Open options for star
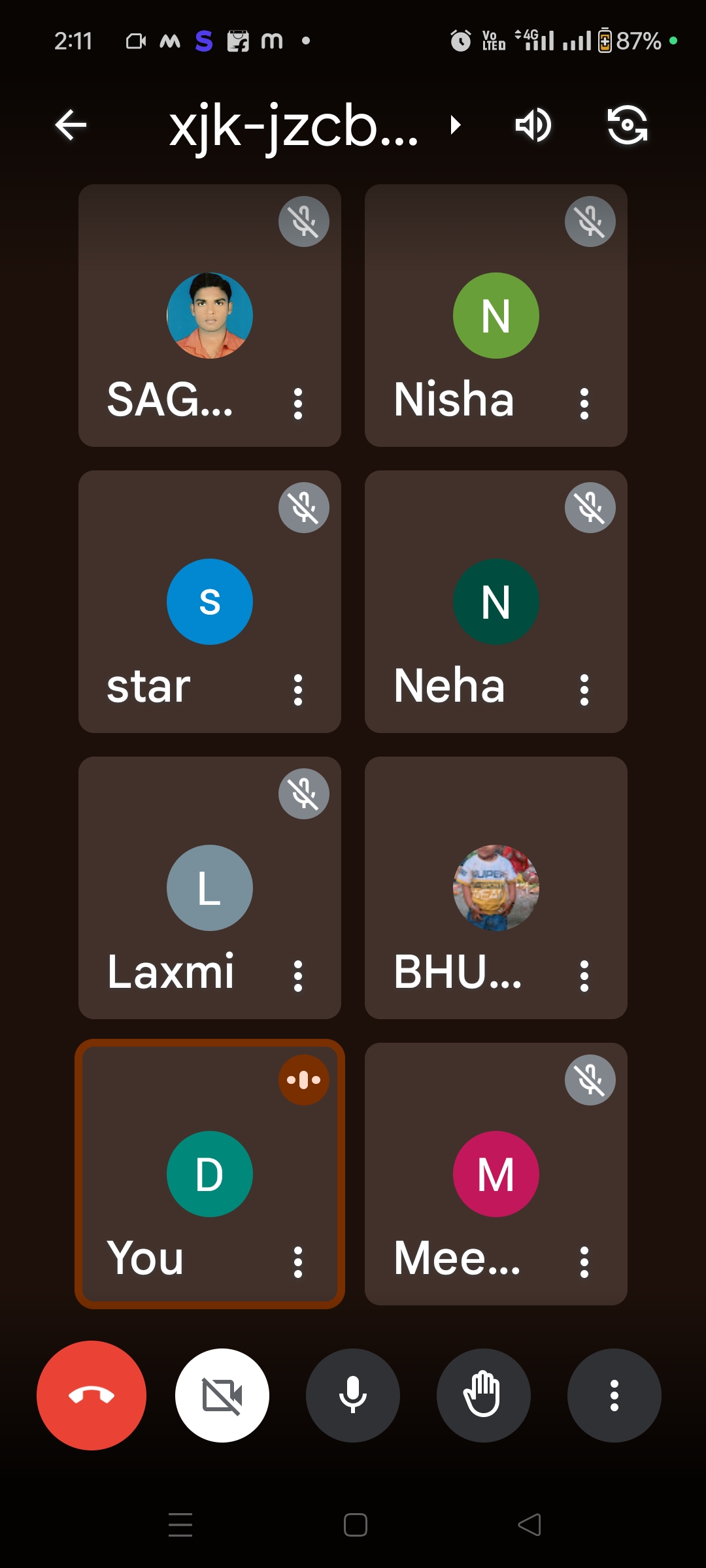706x1568 pixels. [298, 690]
